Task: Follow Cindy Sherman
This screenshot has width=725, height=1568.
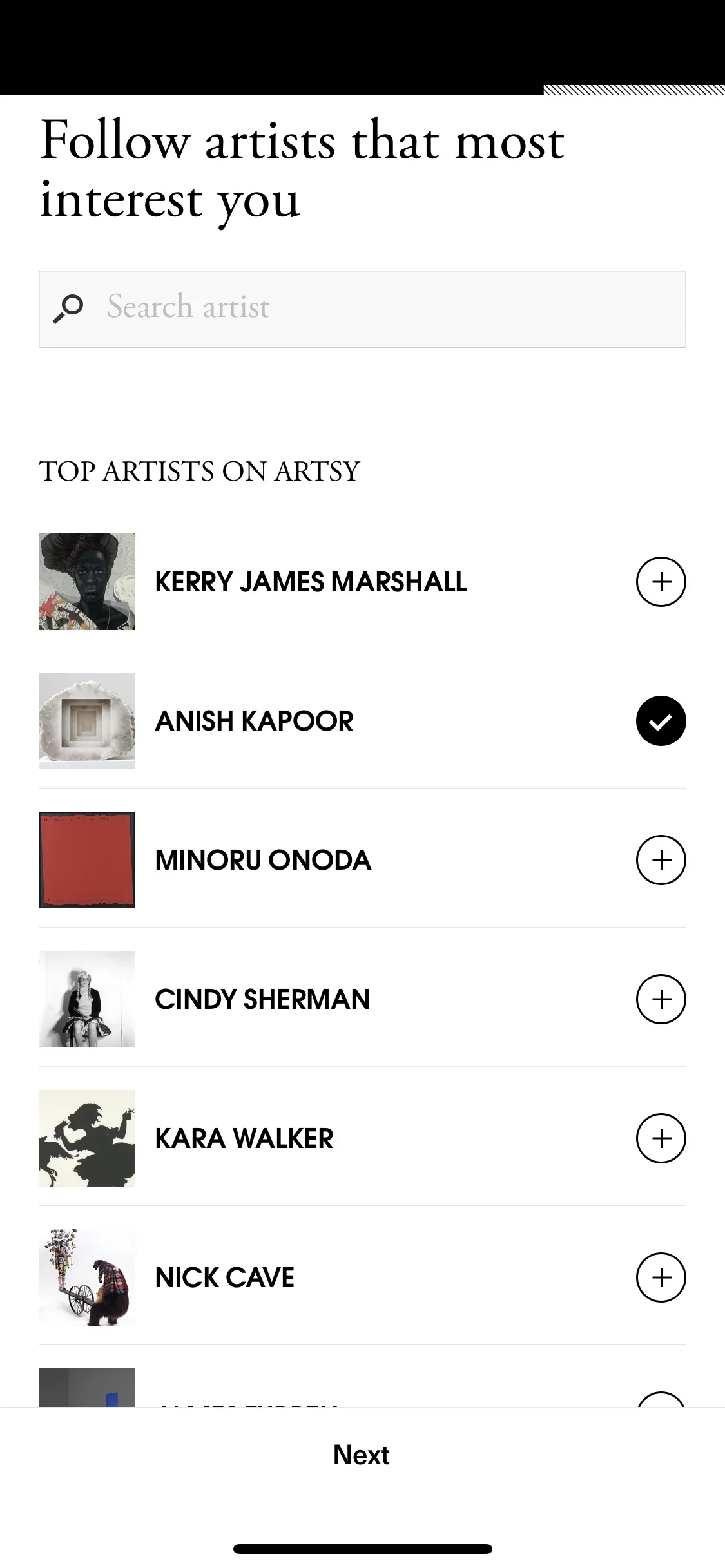Action: coord(661,999)
